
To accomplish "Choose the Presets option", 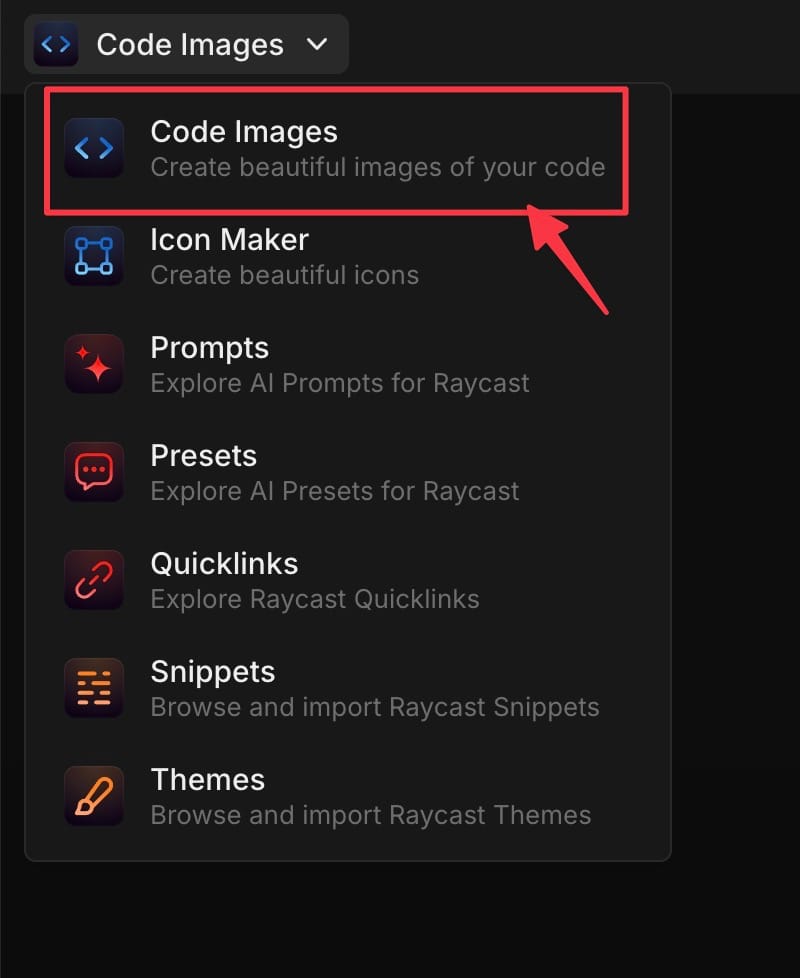I will point(334,472).
